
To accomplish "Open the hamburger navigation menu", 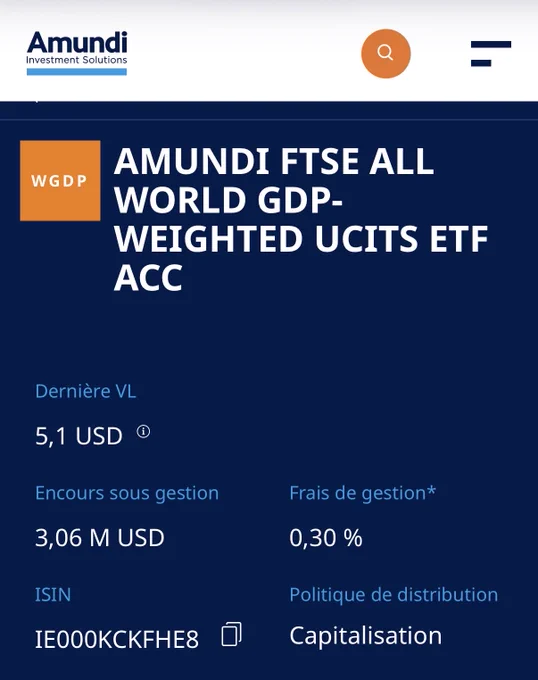I will coord(491,53).
